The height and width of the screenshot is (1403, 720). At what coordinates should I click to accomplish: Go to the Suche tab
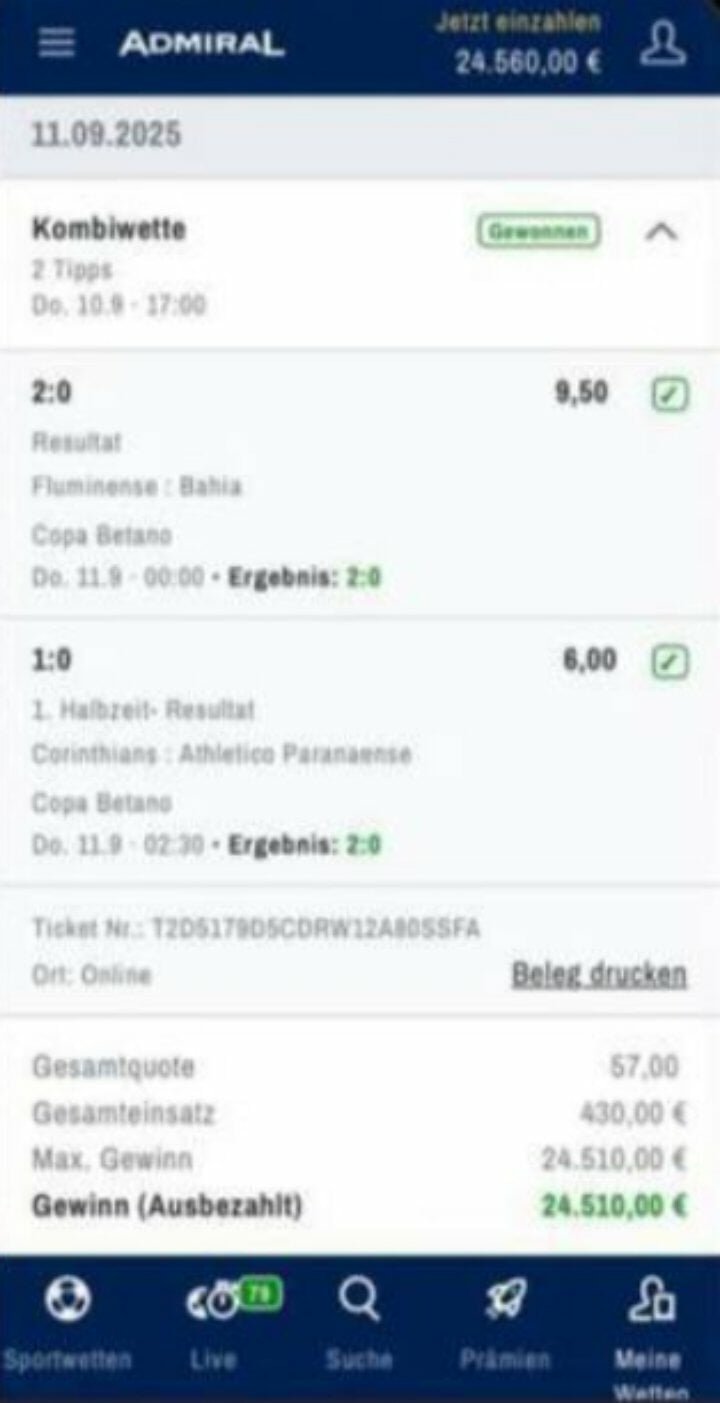click(358, 1322)
